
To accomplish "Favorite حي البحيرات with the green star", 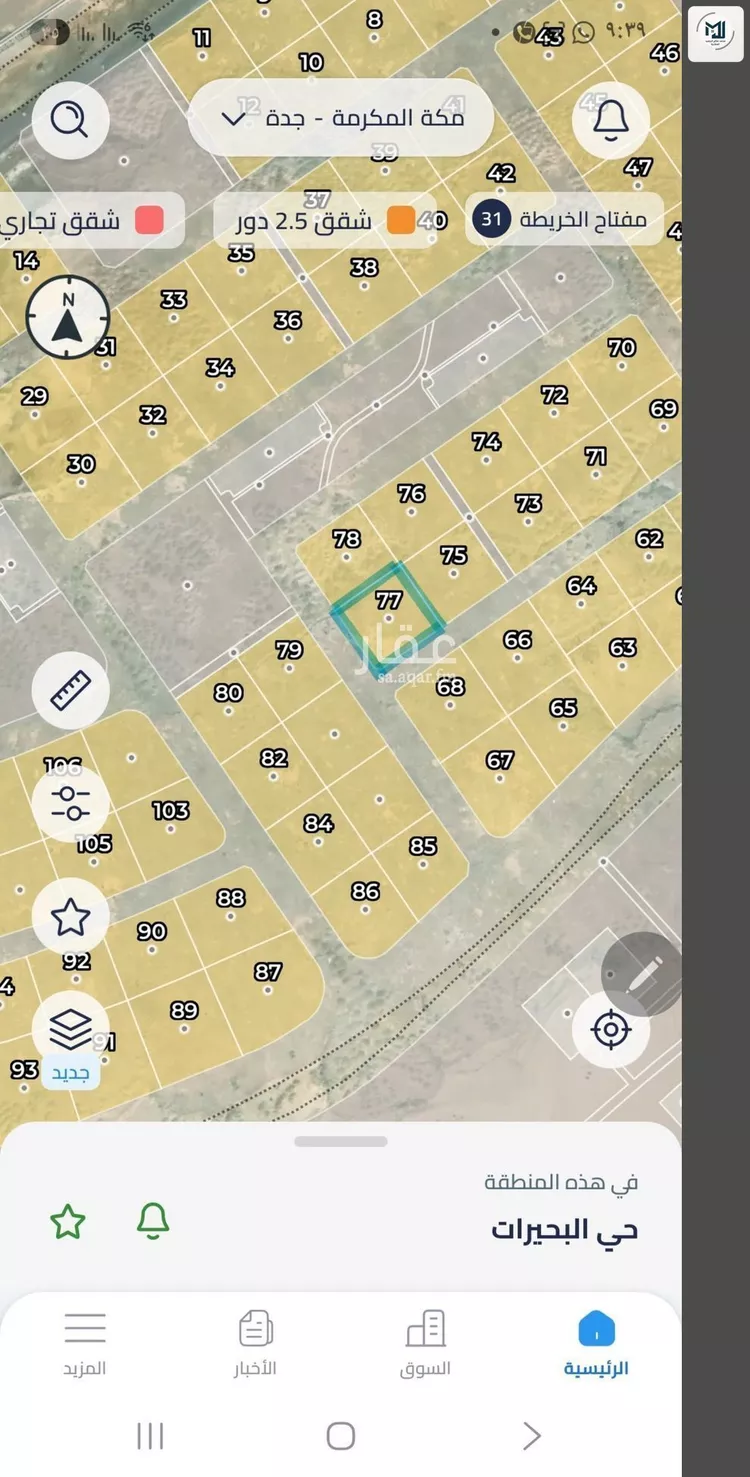I will (68, 1221).
